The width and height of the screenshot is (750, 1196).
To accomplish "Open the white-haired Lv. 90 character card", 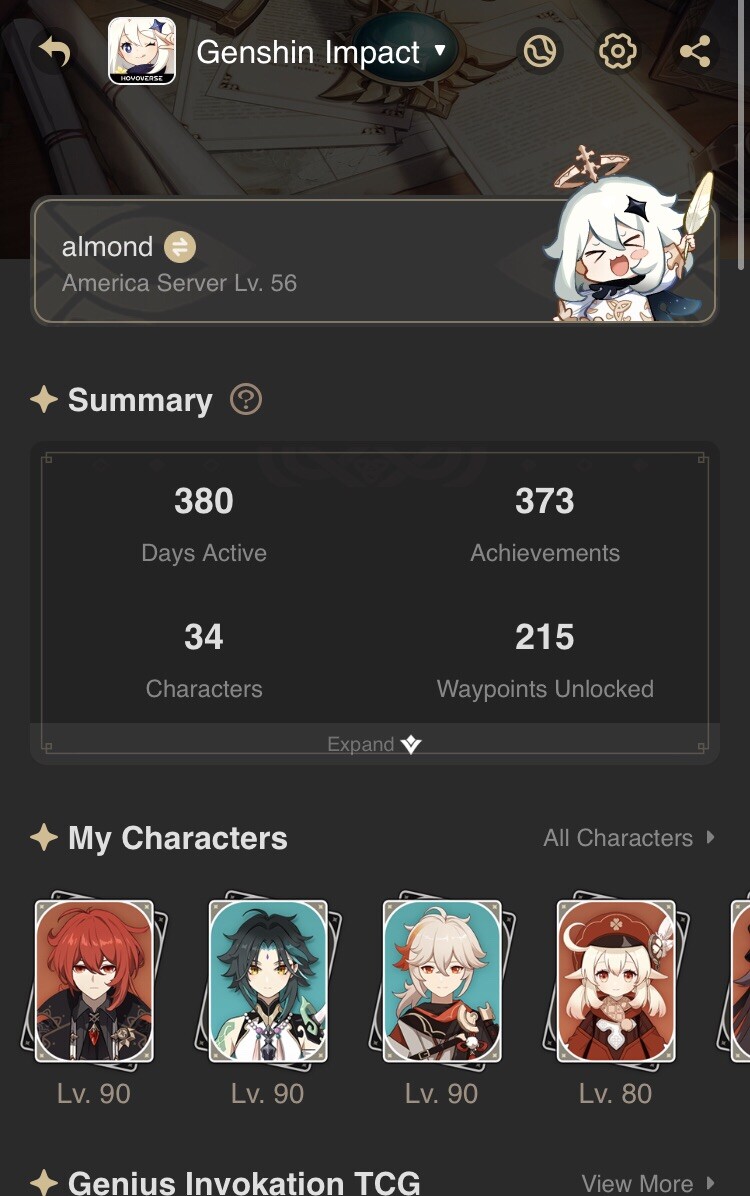I will 442,980.
